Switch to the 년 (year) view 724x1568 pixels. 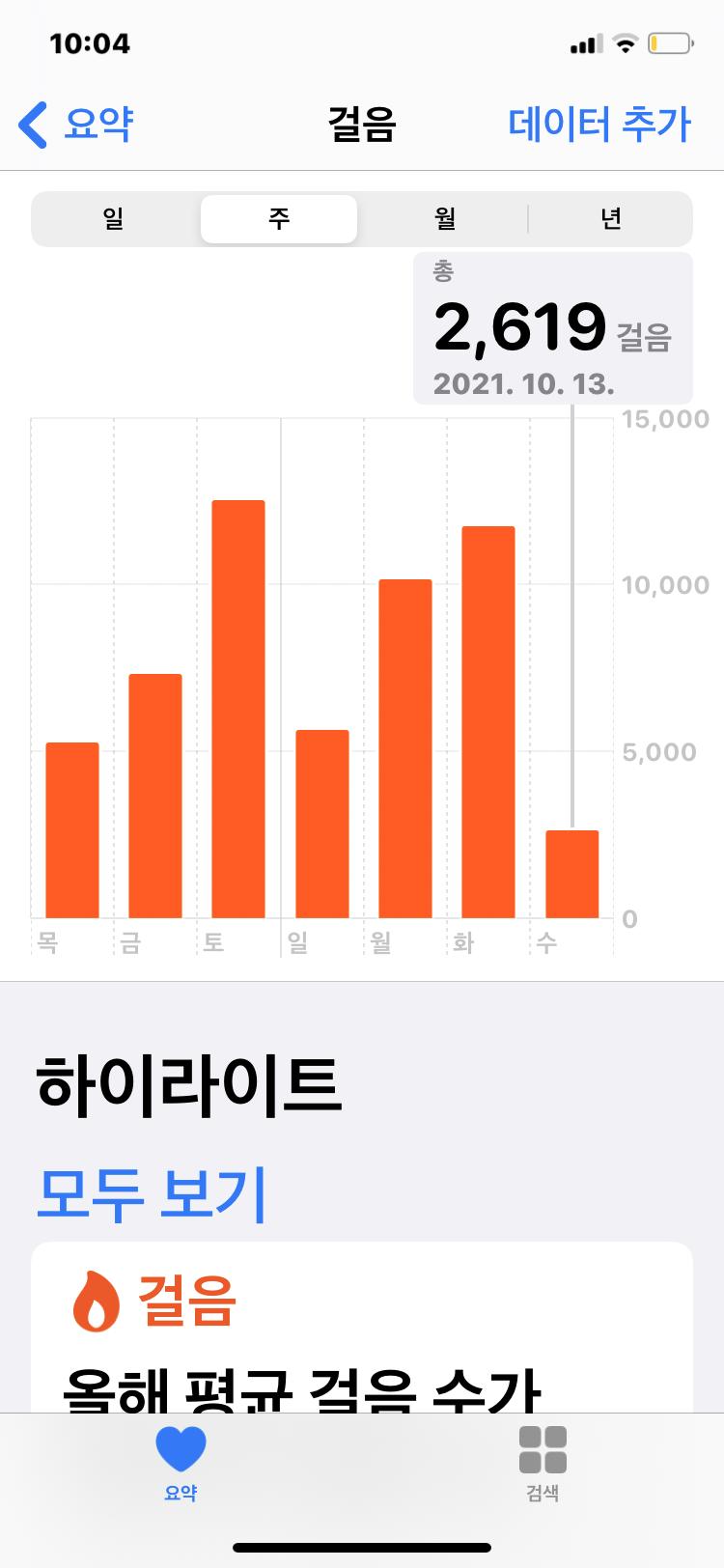click(x=610, y=219)
